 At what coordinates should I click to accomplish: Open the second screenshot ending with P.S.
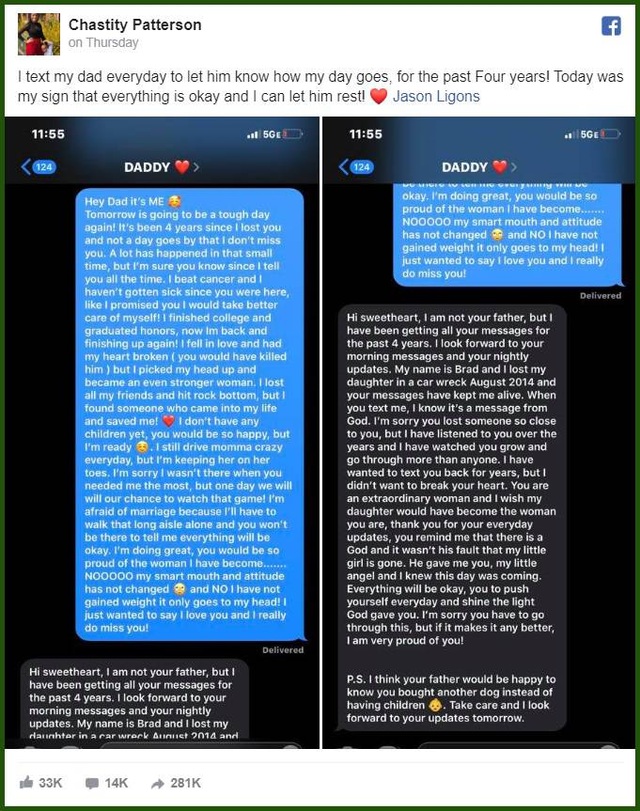[x=478, y=430]
